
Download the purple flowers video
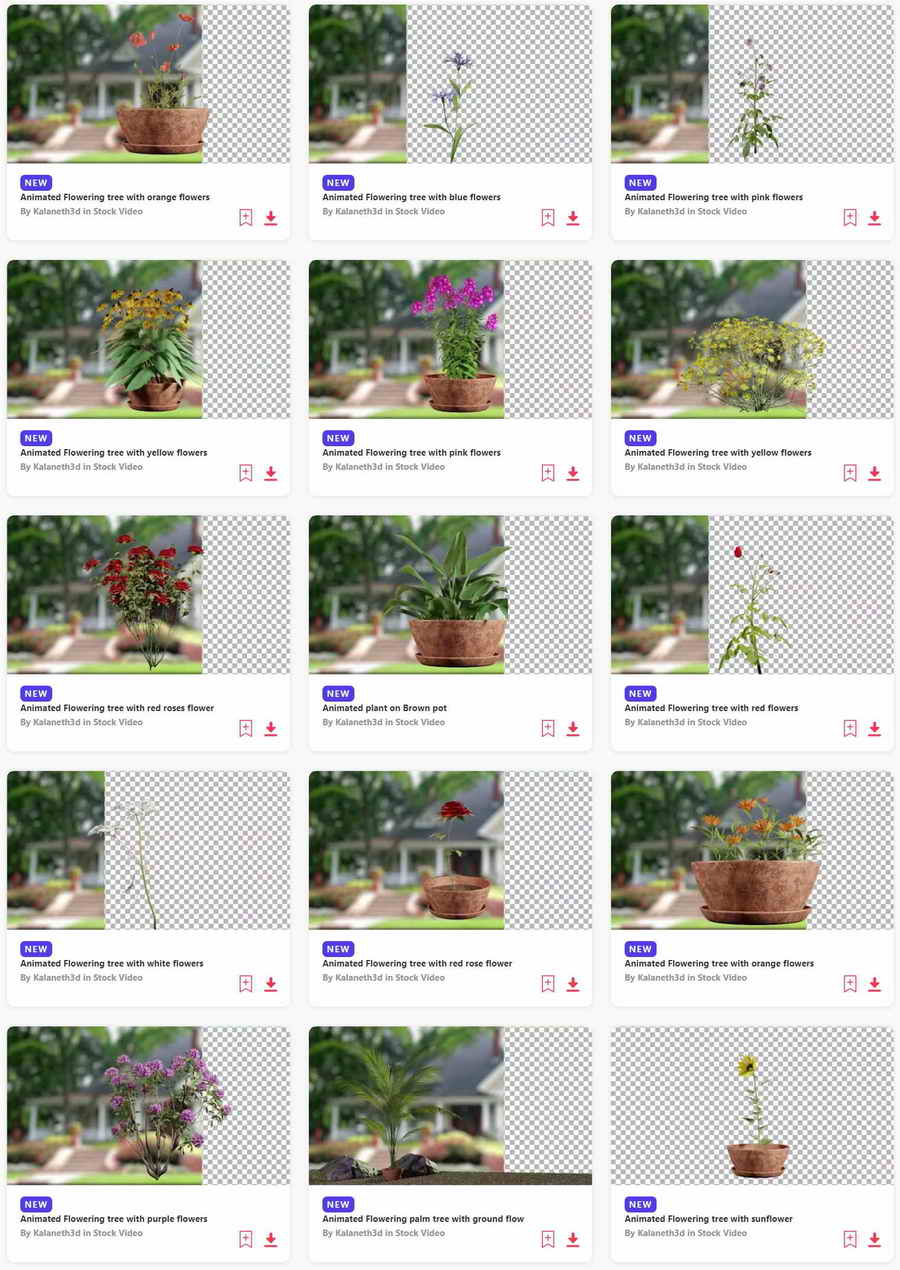(x=271, y=1240)
